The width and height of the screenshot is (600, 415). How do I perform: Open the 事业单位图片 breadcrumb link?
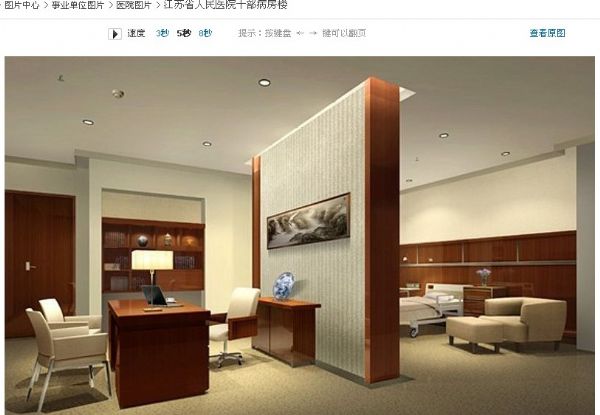[79, 5]
